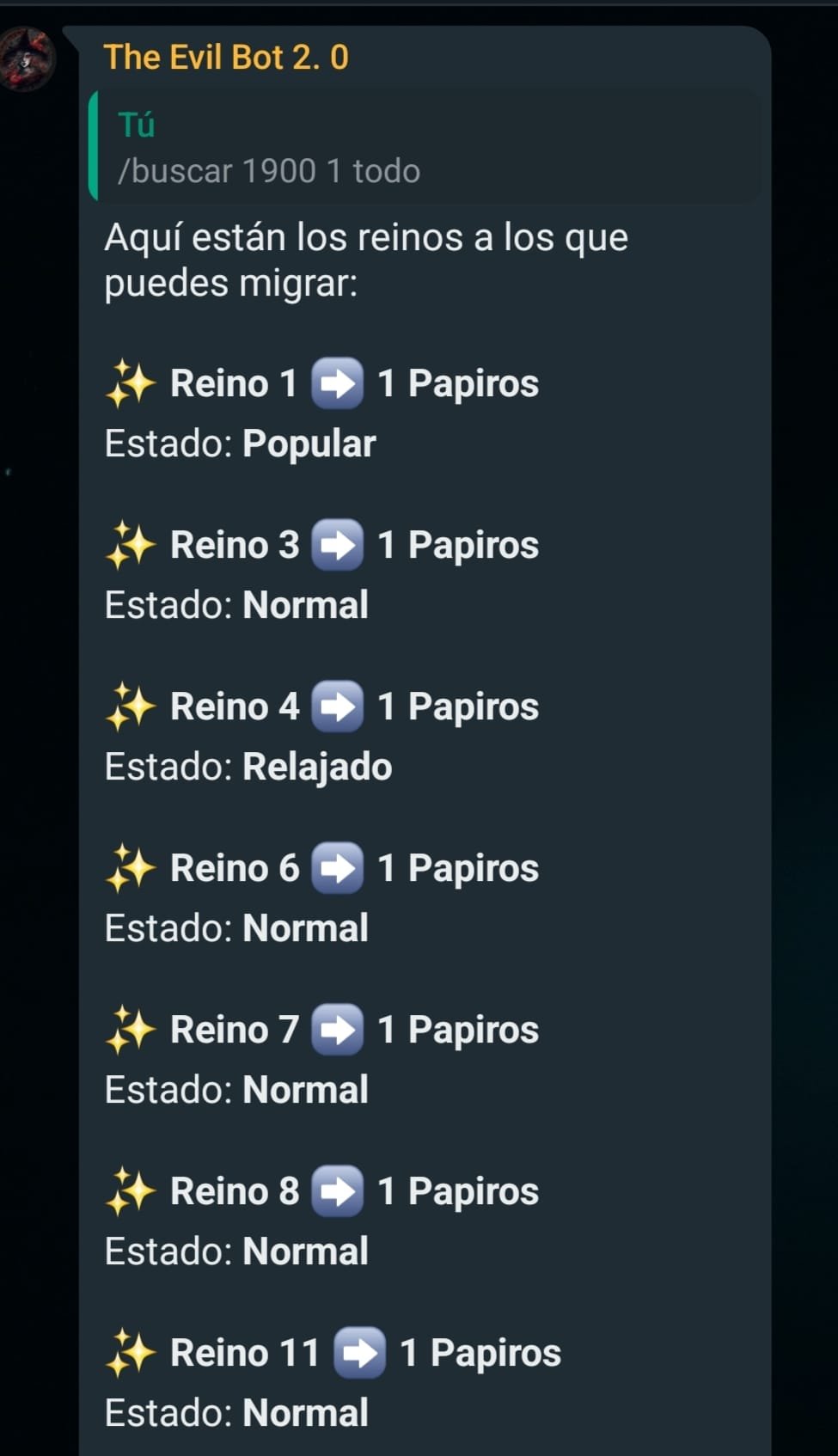Click the arrow emoji next to Reino 4
838x1456 pixels.
click(339, 706)
